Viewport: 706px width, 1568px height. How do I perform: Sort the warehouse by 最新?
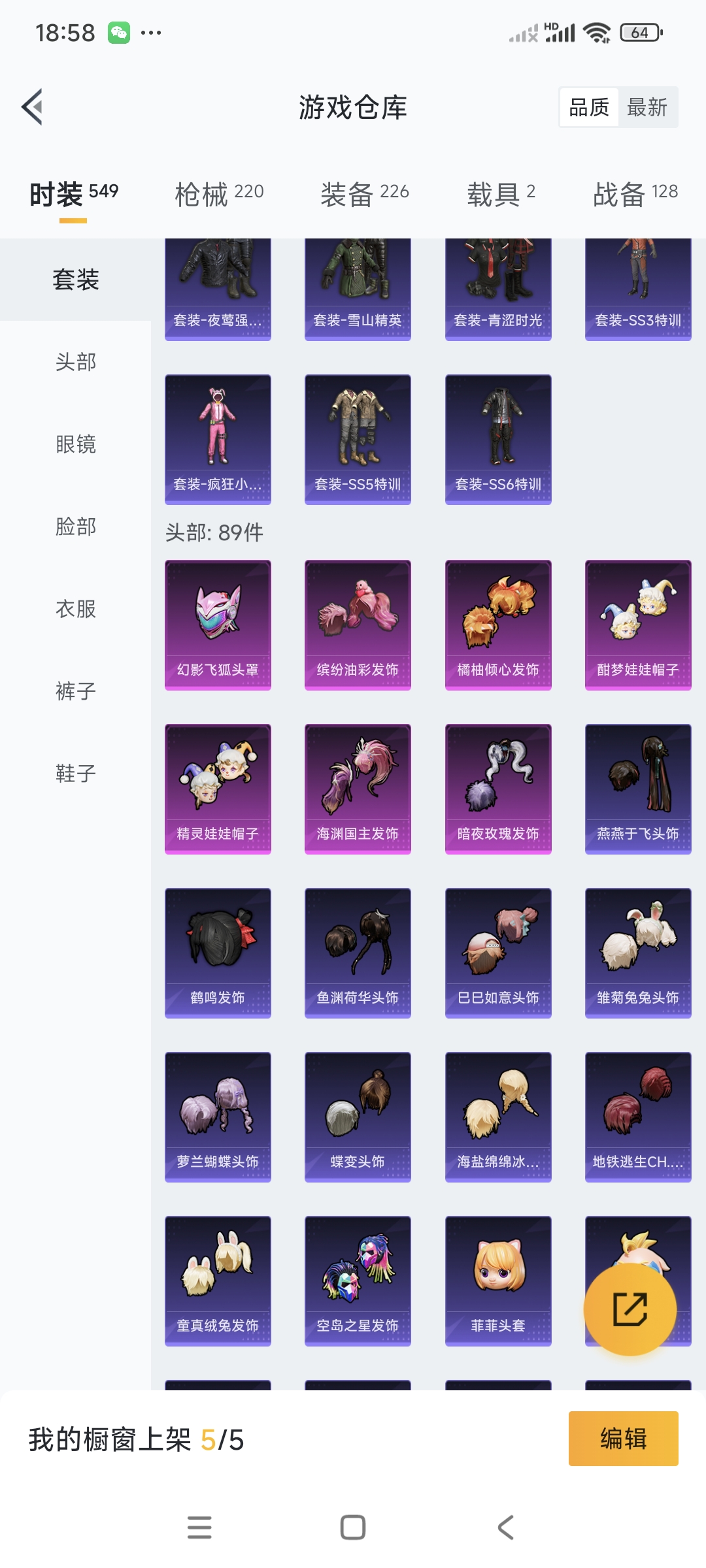pyautogui.click(x=647, y=107)
